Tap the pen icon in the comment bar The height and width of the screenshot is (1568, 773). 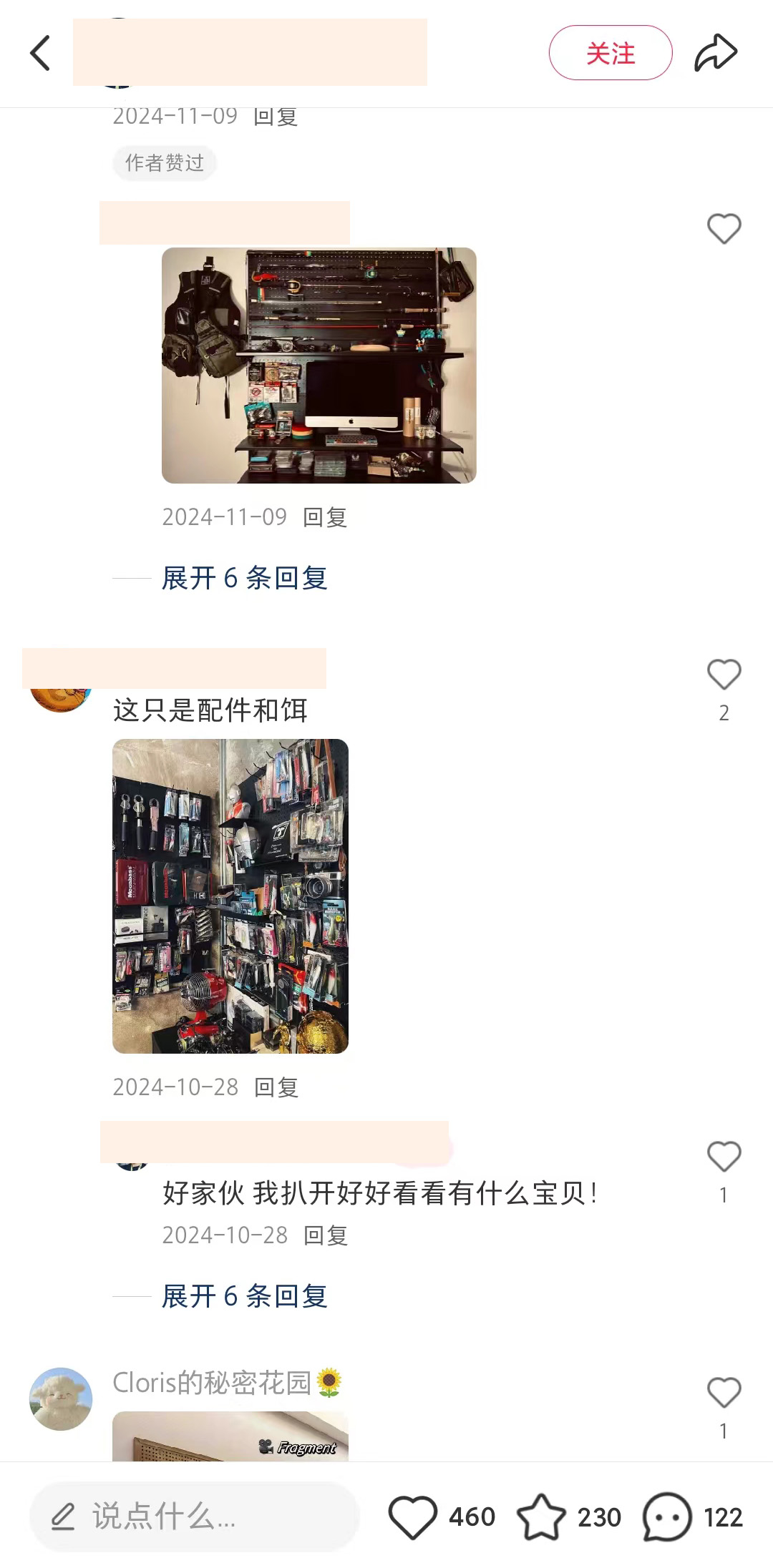tap(64, 1516)
